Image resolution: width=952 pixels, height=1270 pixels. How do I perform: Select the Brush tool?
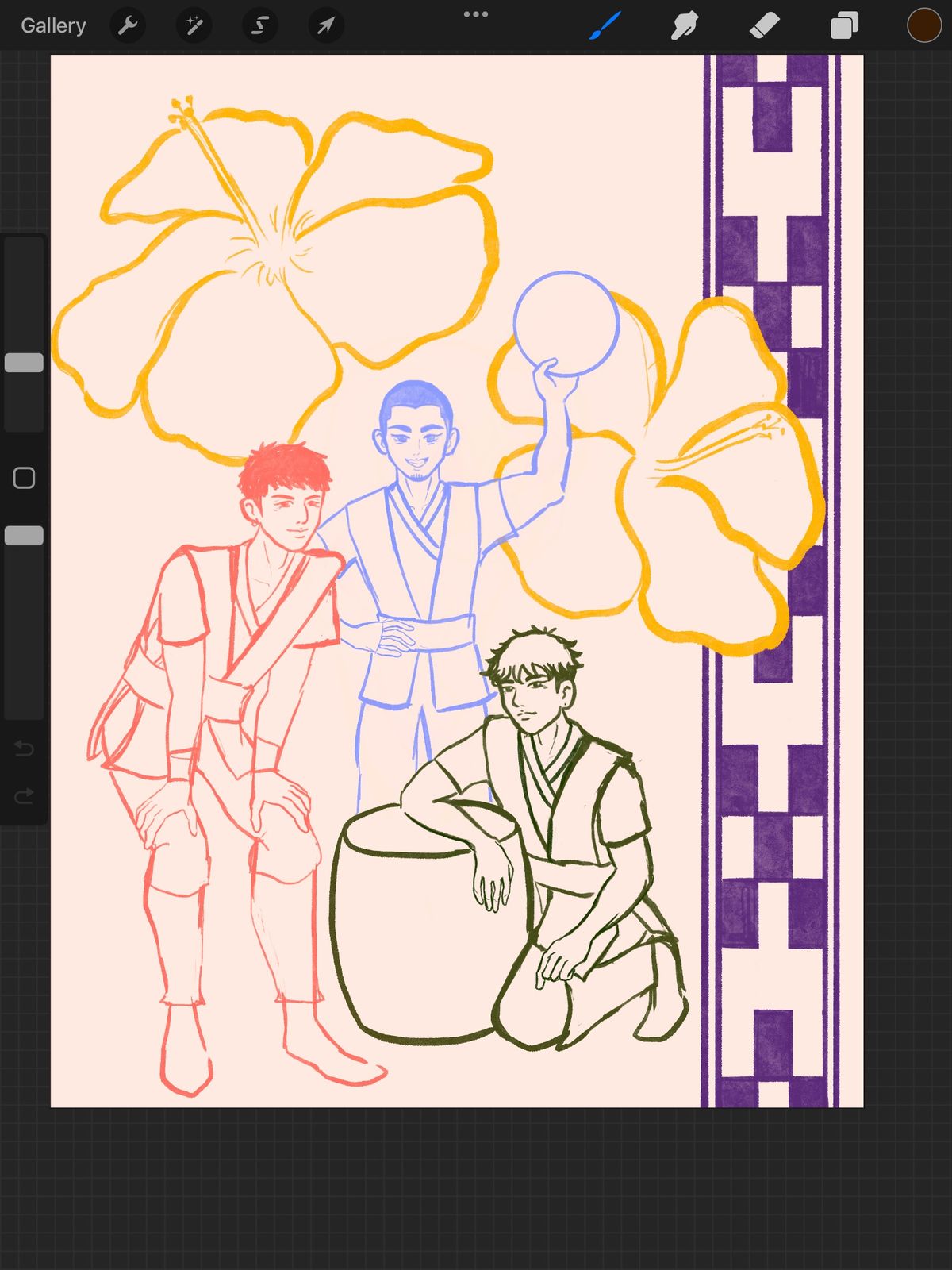(605, 25)
